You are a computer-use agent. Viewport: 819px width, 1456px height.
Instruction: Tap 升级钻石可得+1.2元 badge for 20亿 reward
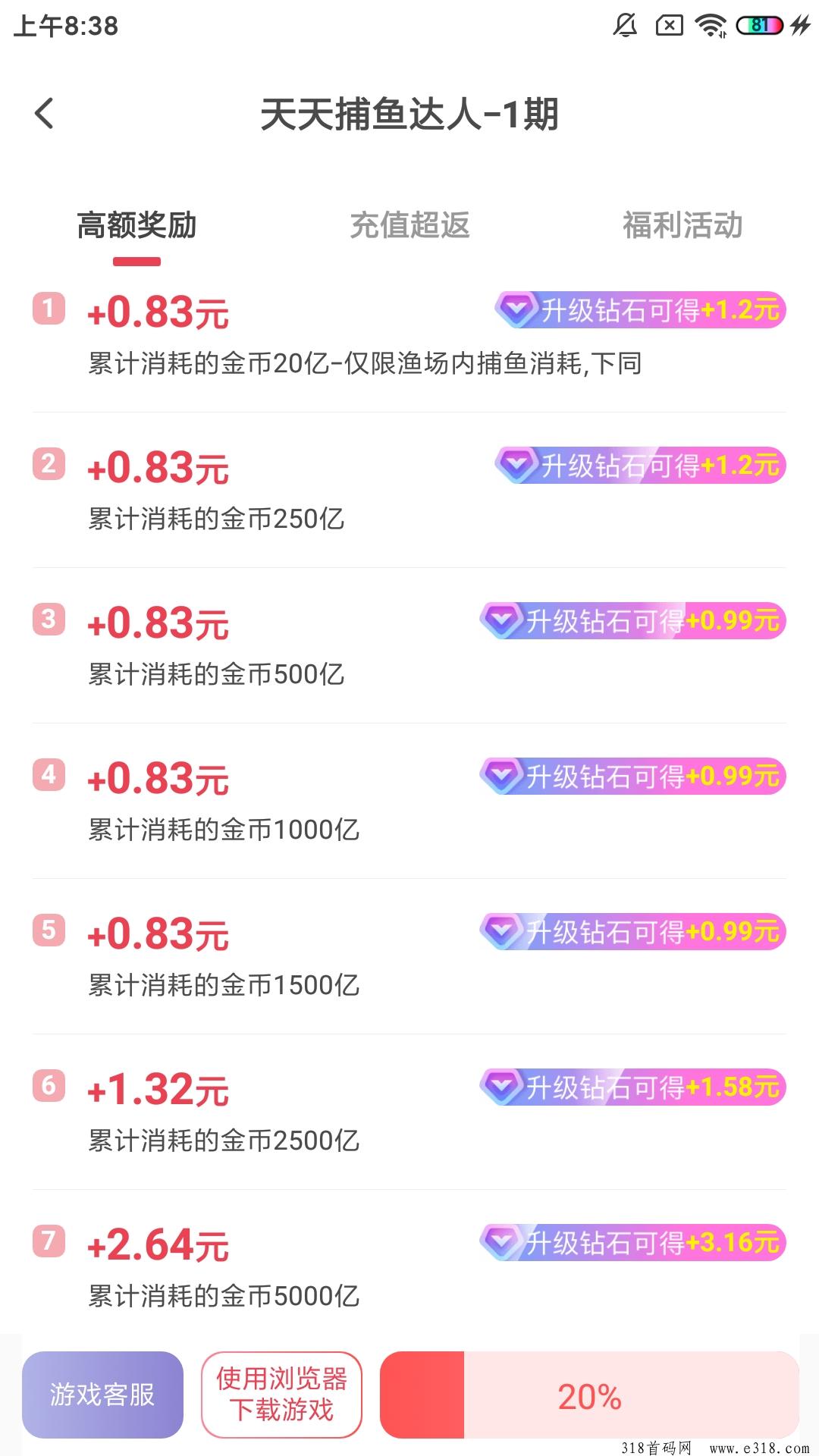(x=641, y=310)
